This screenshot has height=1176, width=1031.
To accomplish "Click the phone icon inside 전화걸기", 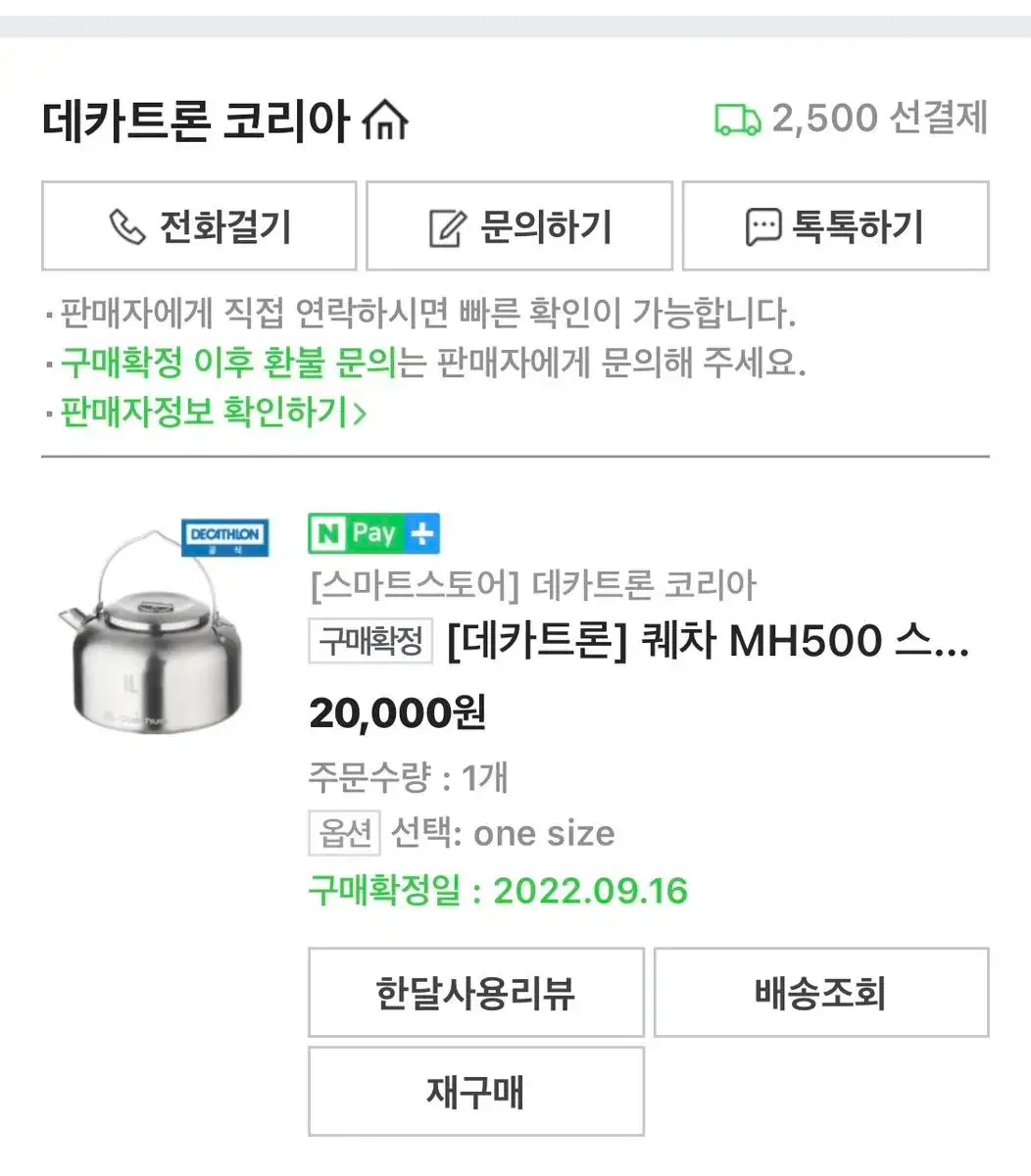I will [126, 226].
